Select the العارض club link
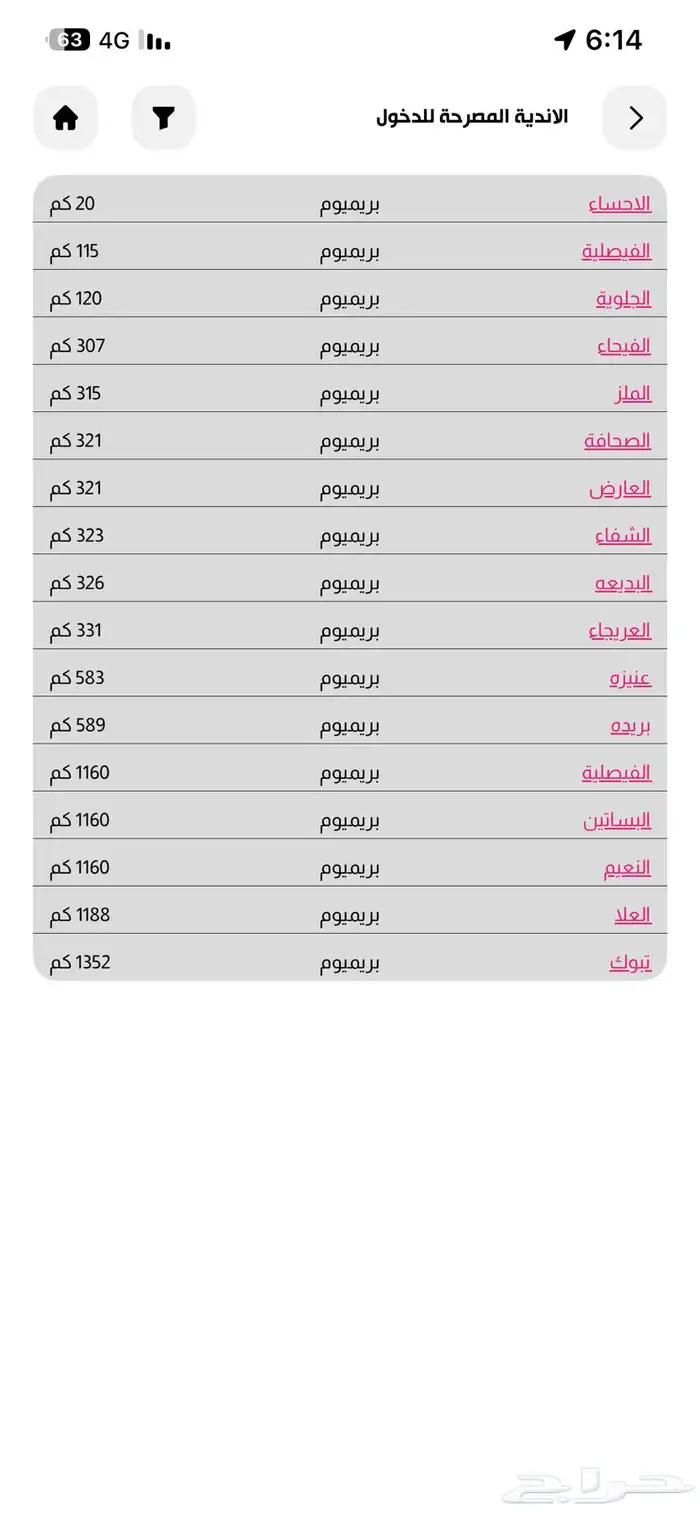 coord(620,488)
